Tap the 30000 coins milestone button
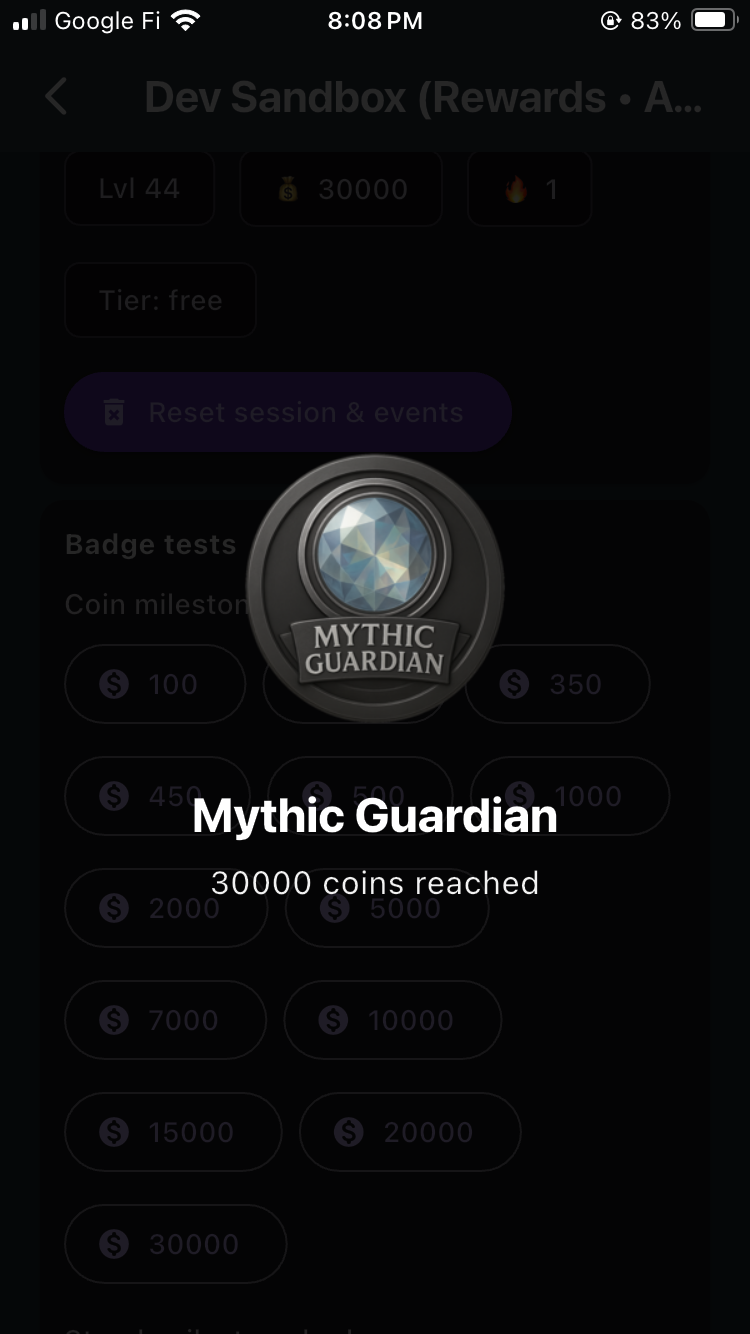750x1334 pixels. (175, 1244)
